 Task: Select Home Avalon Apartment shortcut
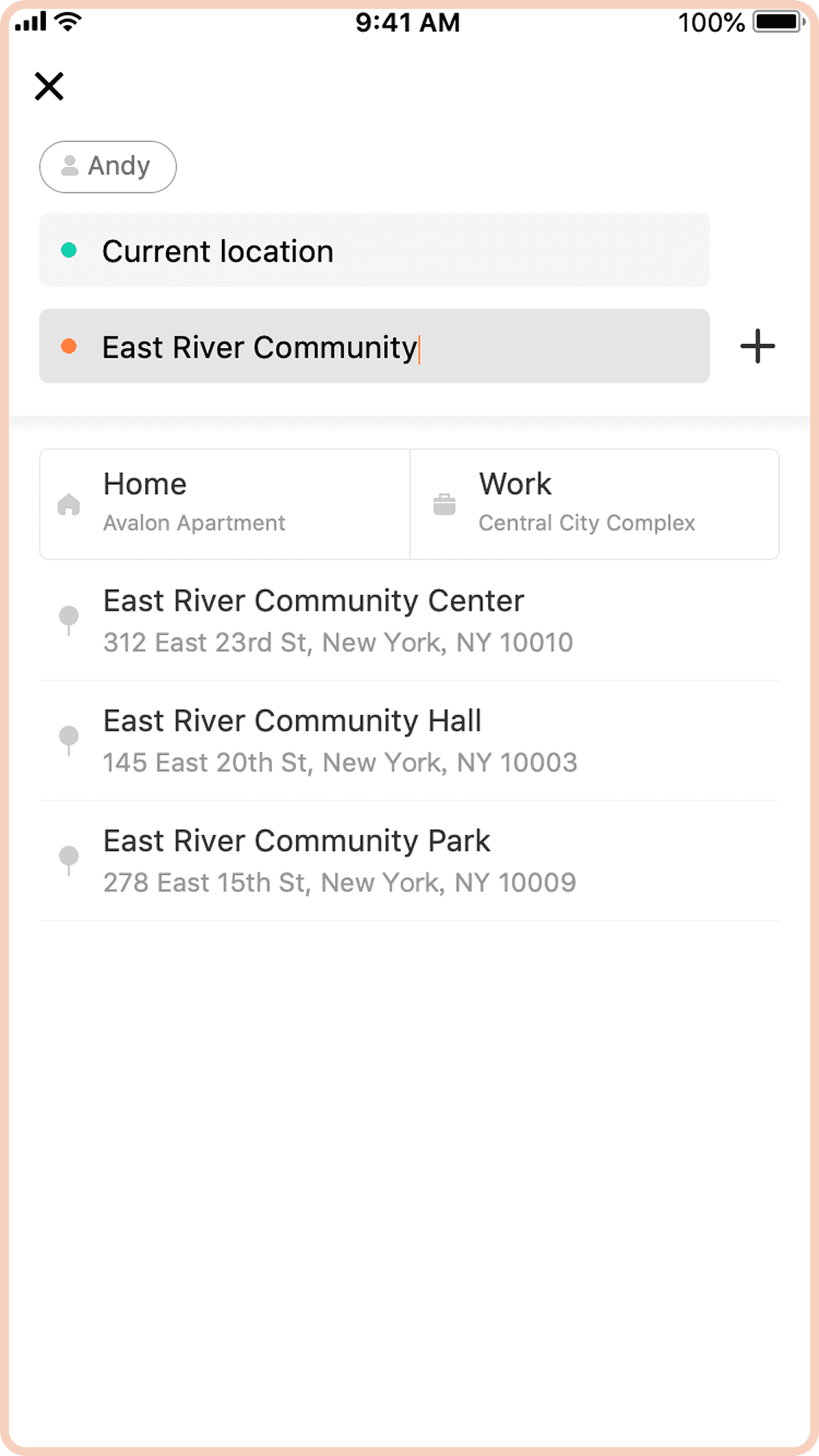point(225,504)
